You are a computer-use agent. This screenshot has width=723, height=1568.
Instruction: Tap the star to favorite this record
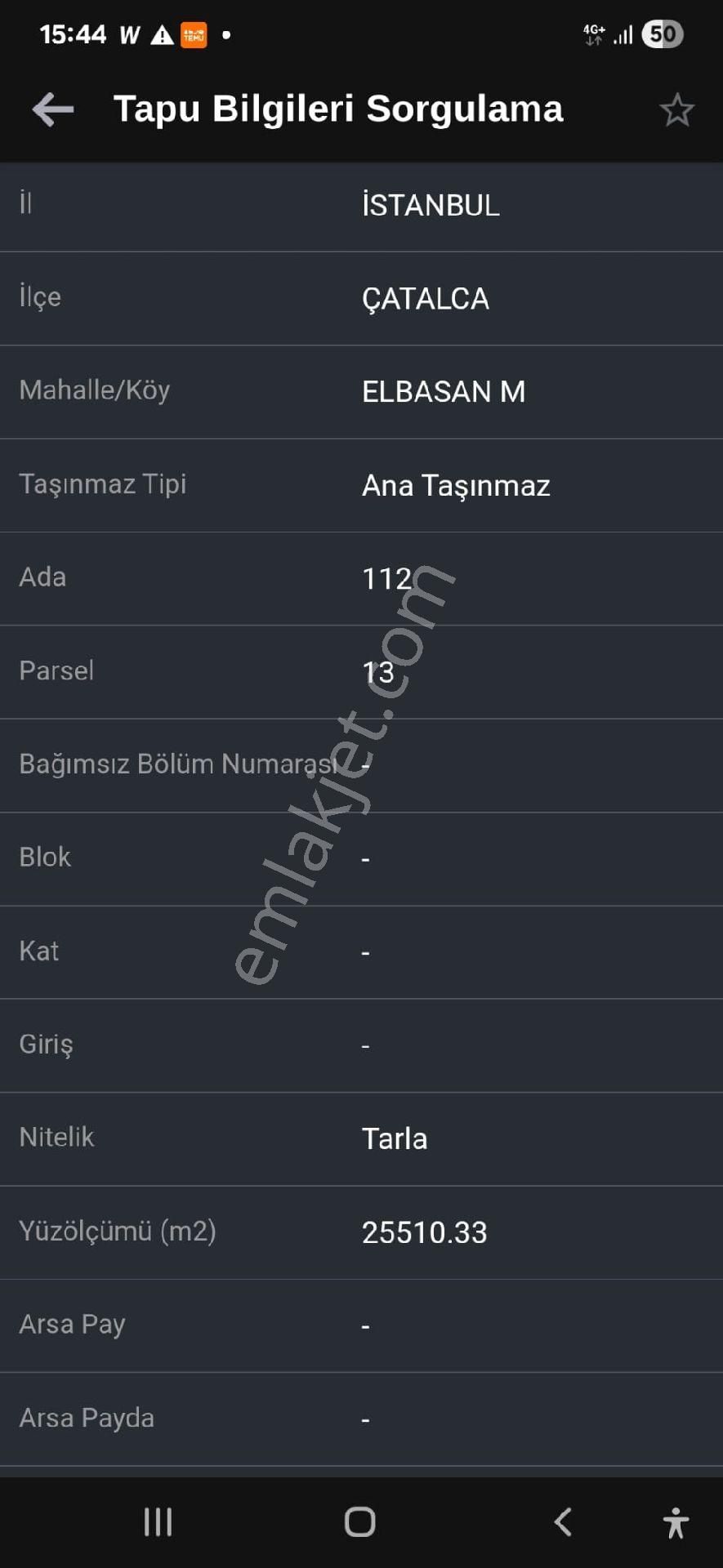click(677, 109)
